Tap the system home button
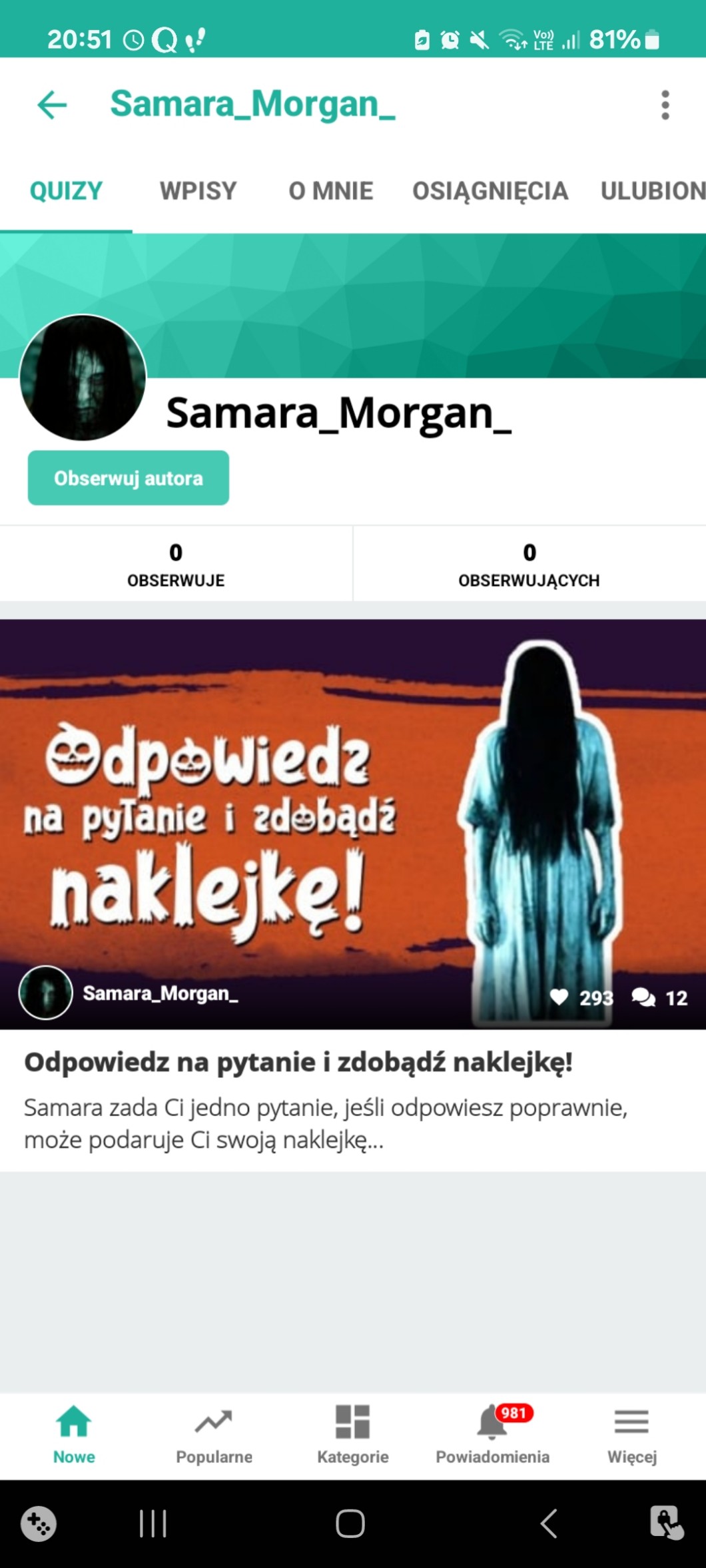The width and height of the screenshot is (706, 1568). coord(350,1523)
